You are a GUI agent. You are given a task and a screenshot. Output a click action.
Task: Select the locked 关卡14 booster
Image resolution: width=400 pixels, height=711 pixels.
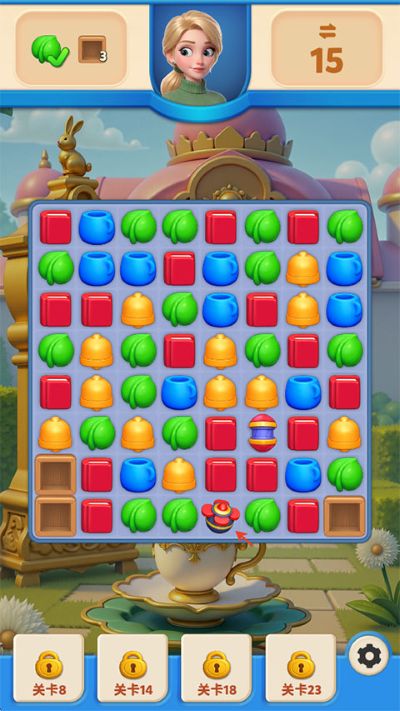[x=133, y=667]
